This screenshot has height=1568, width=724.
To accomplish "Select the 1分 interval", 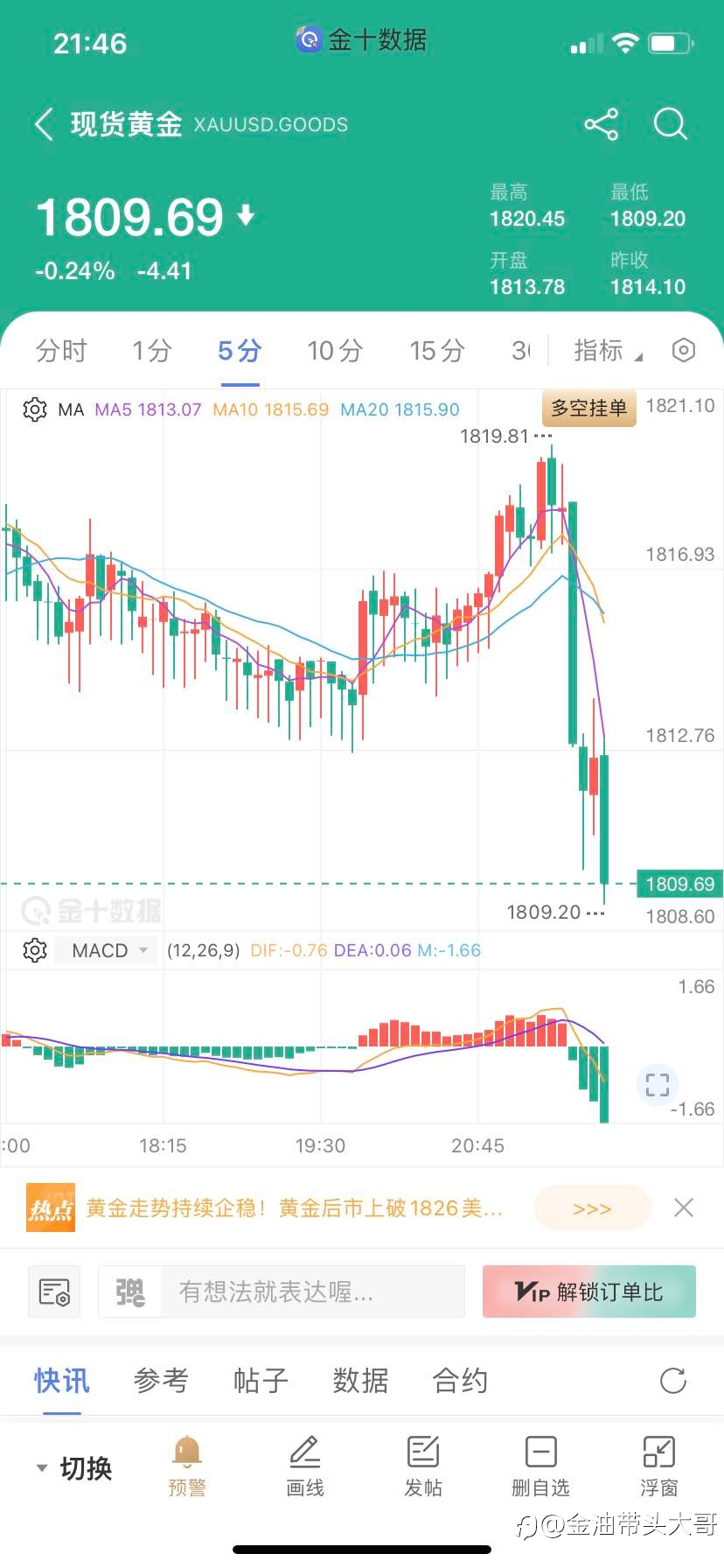I will pyautogui.click(x=151, y=351).
